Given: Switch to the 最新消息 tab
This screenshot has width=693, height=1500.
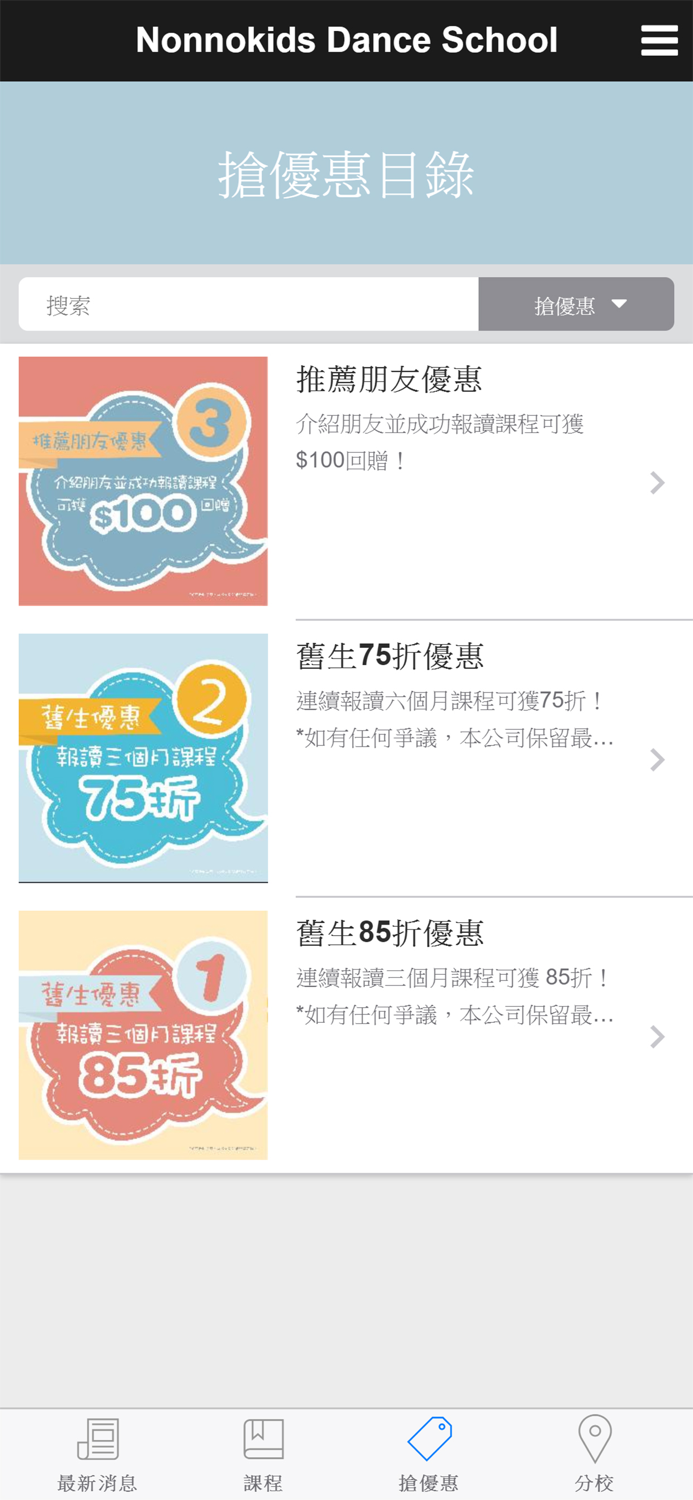Looking at the screenshot, I should point(97,1455).
